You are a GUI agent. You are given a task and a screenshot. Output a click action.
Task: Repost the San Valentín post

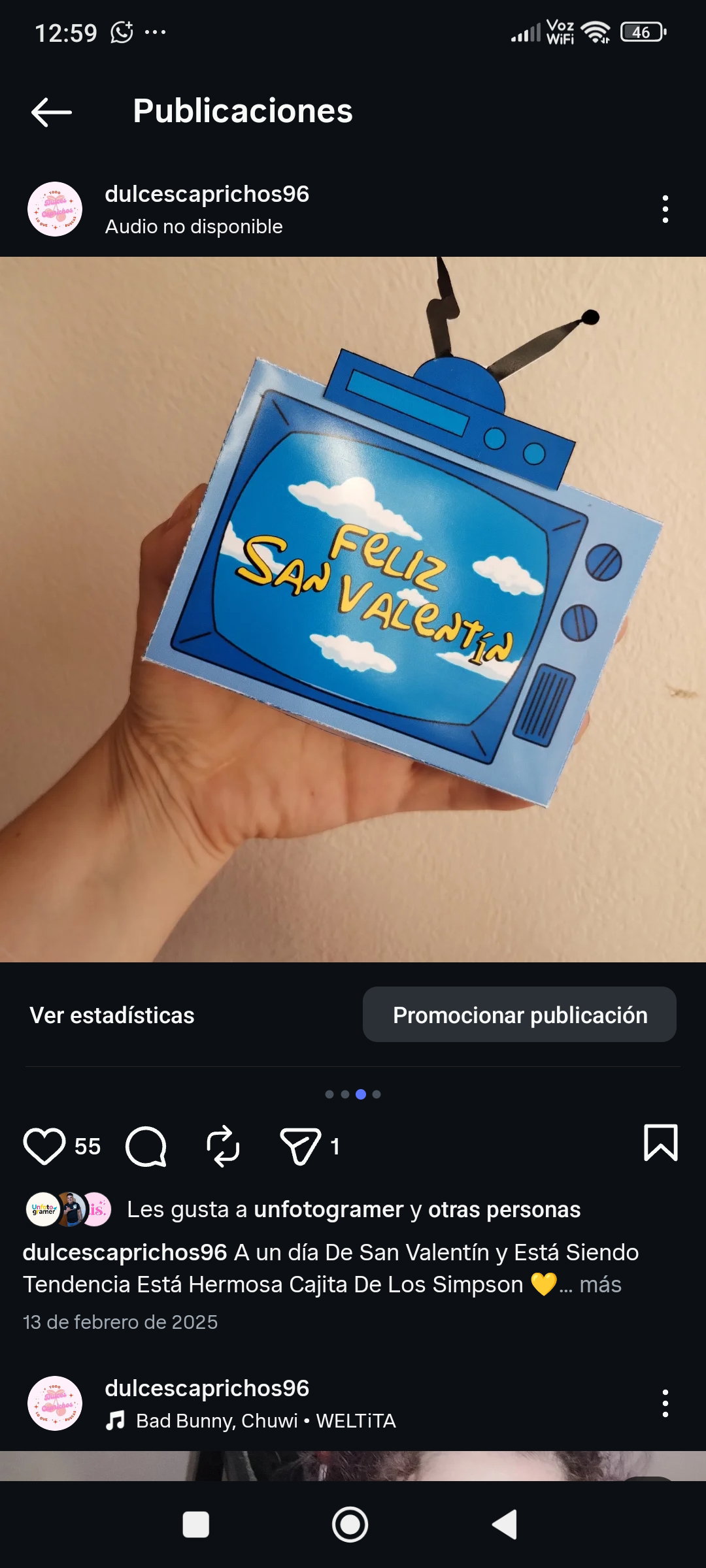tap(223, 1146)
